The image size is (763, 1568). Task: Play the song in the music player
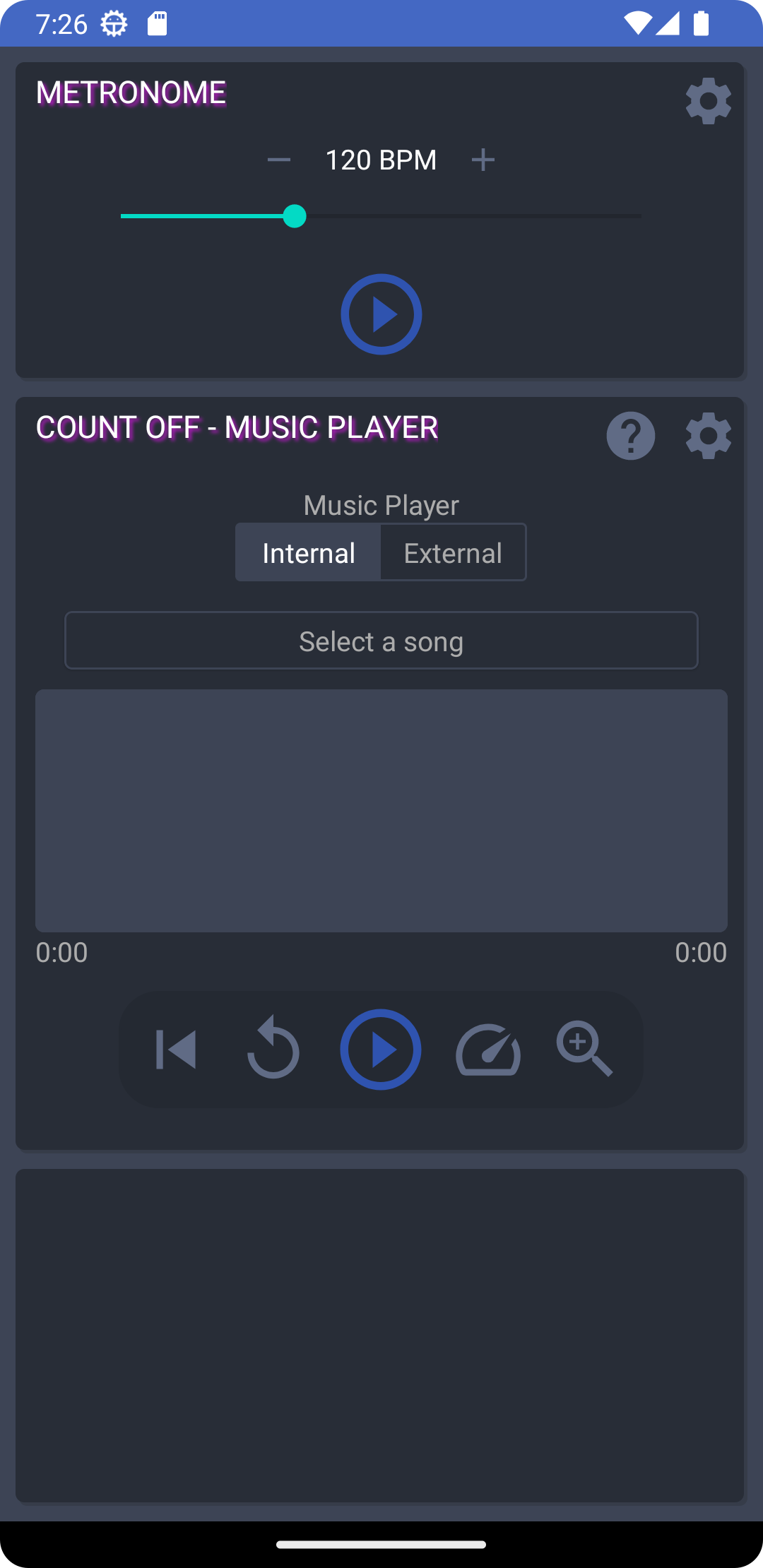[381, 1050]
